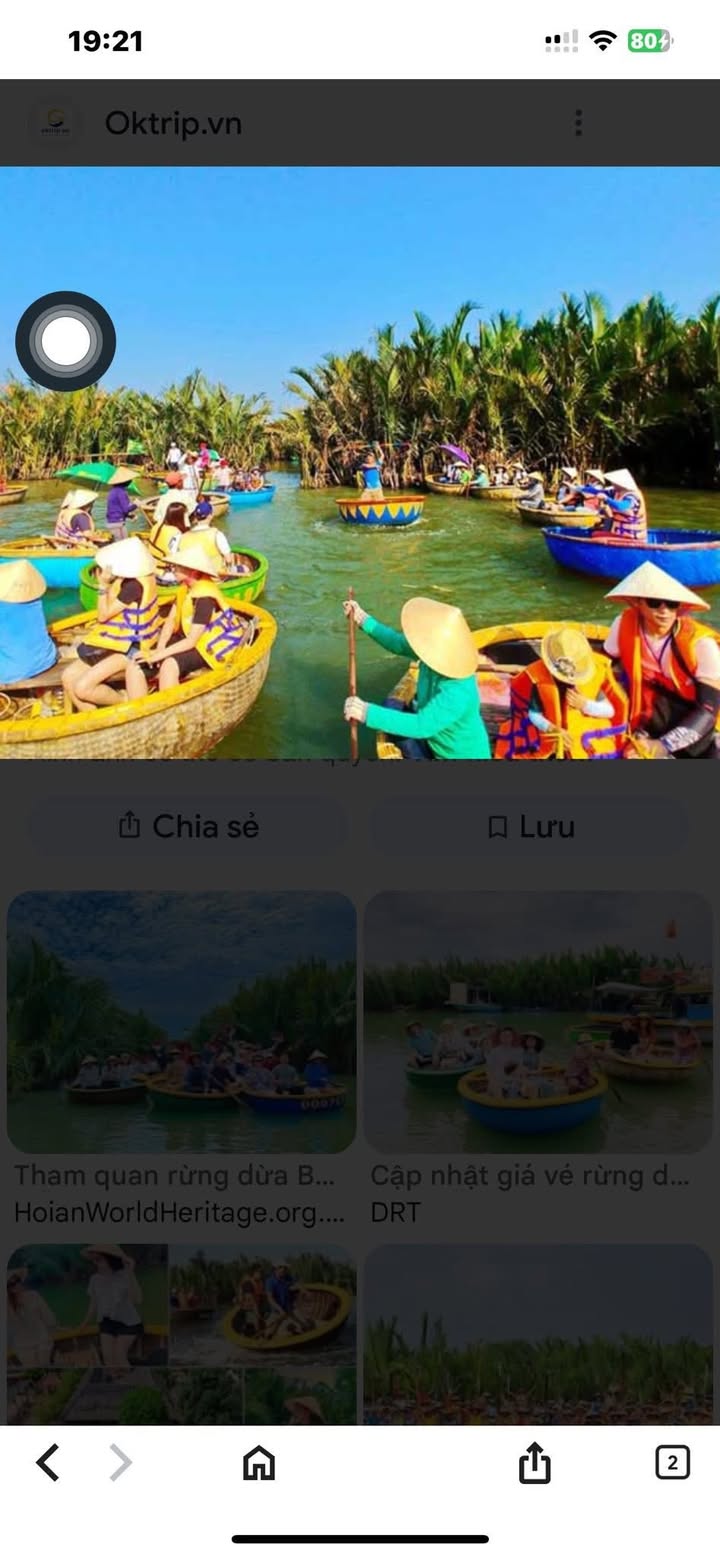Open the HoianWorldHeritage.org related image
This screenshot has height=1557, width=720.
coord(181,1021)
